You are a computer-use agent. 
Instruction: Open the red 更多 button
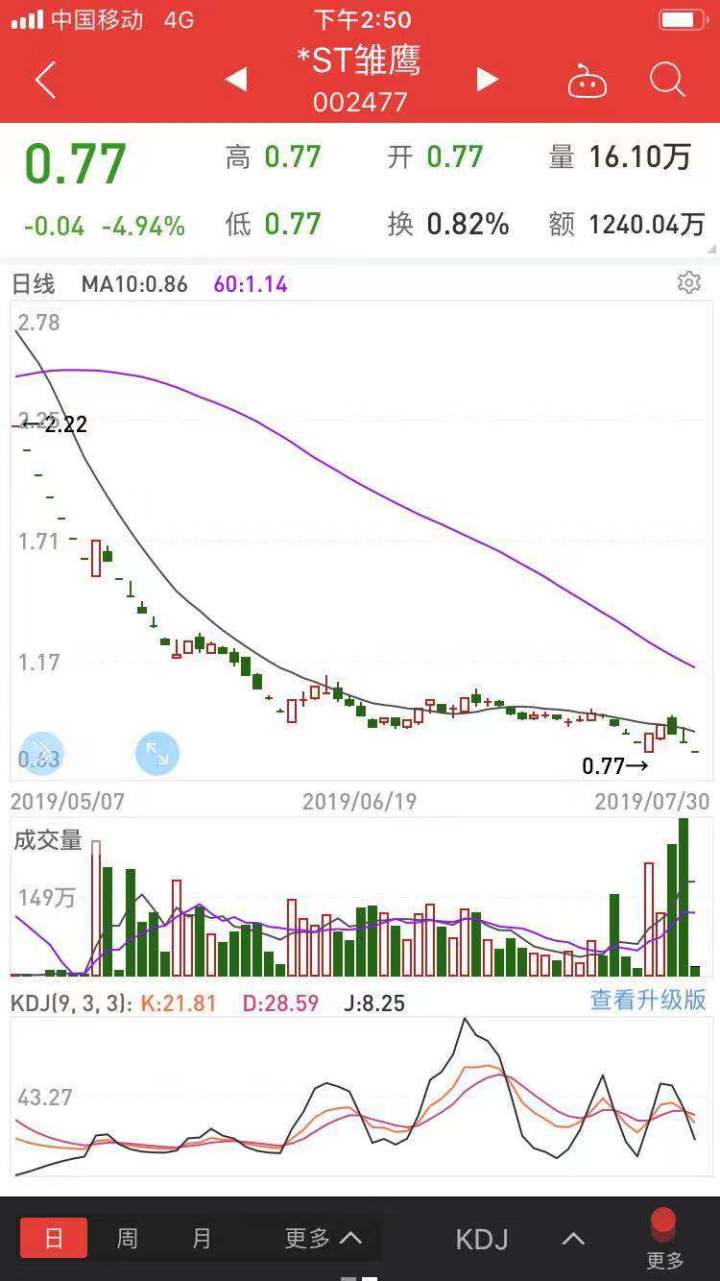664,1239
